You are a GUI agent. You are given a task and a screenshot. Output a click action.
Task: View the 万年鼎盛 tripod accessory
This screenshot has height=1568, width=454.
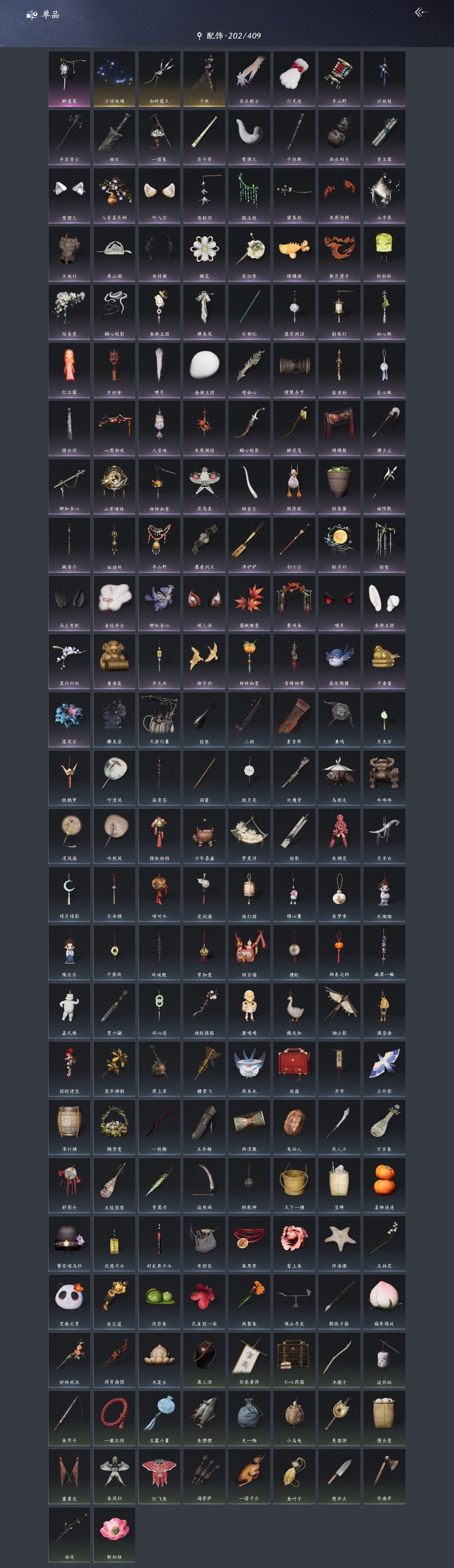coord(205,836)
